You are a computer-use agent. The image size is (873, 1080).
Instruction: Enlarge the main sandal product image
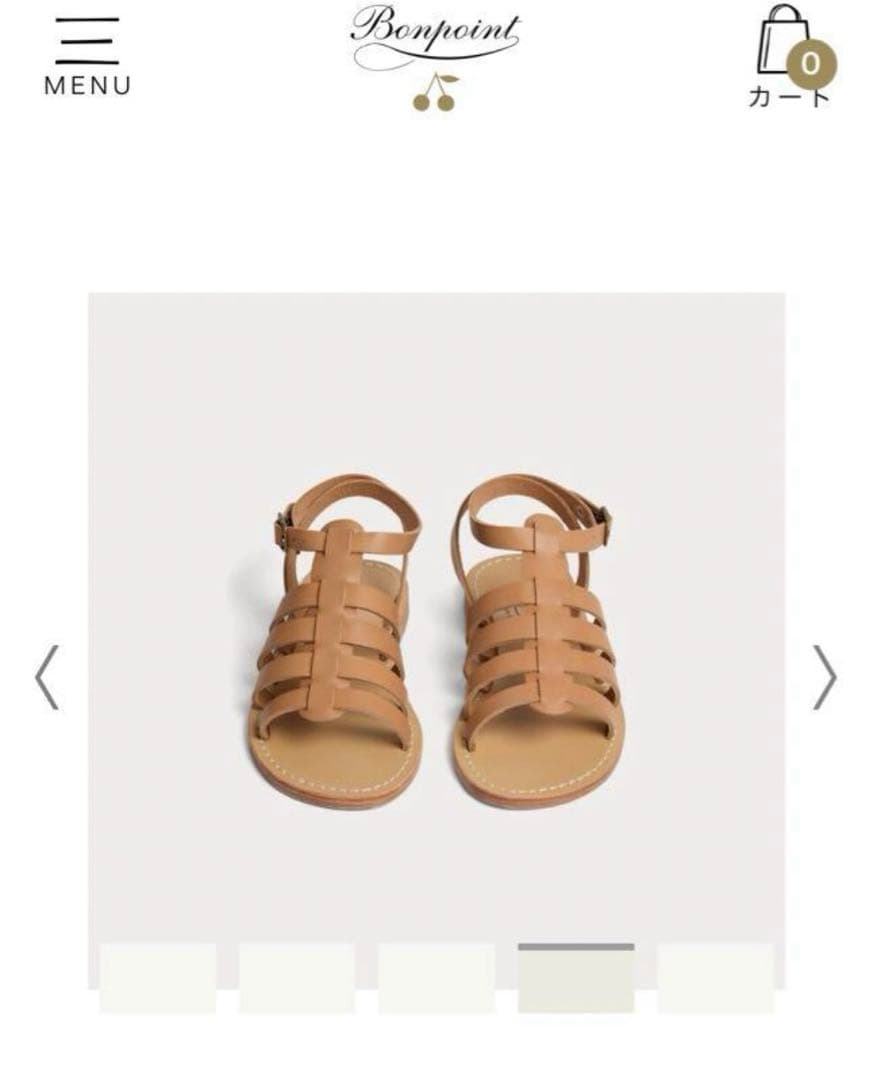click(x=436, y=640)
